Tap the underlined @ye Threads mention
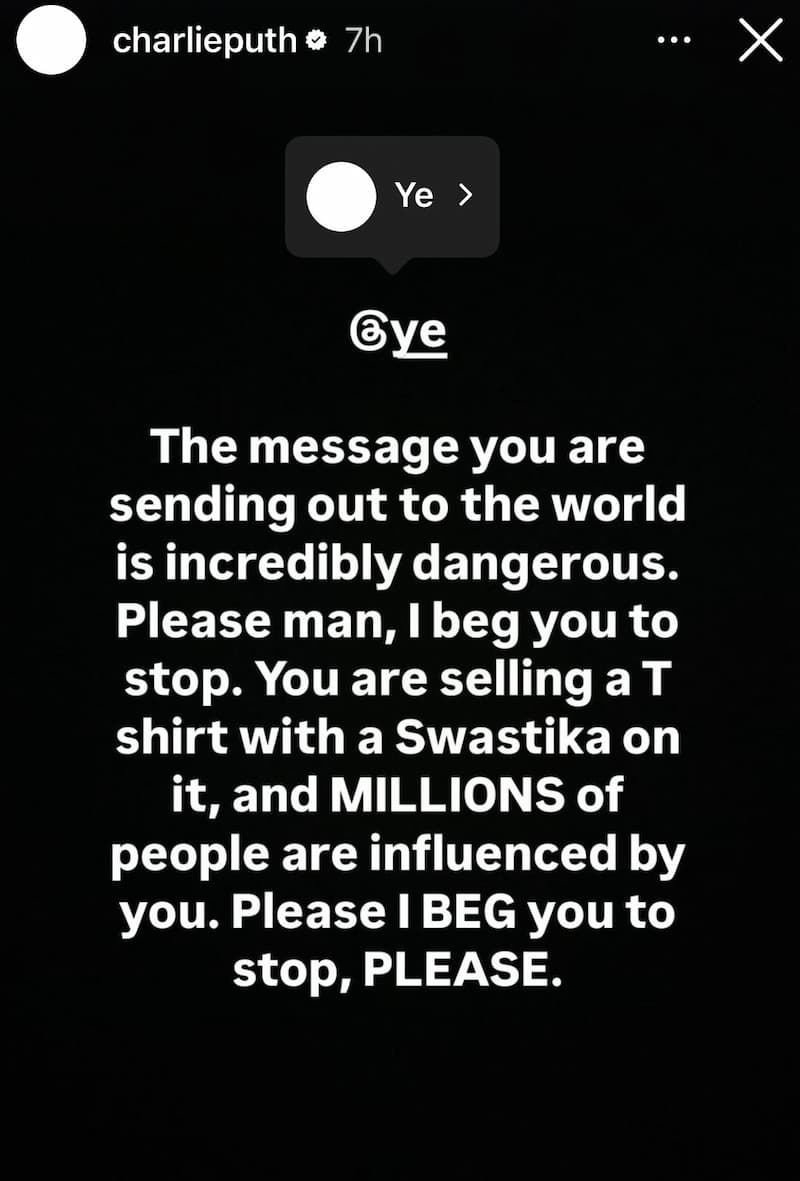 (x=398, y=332)
